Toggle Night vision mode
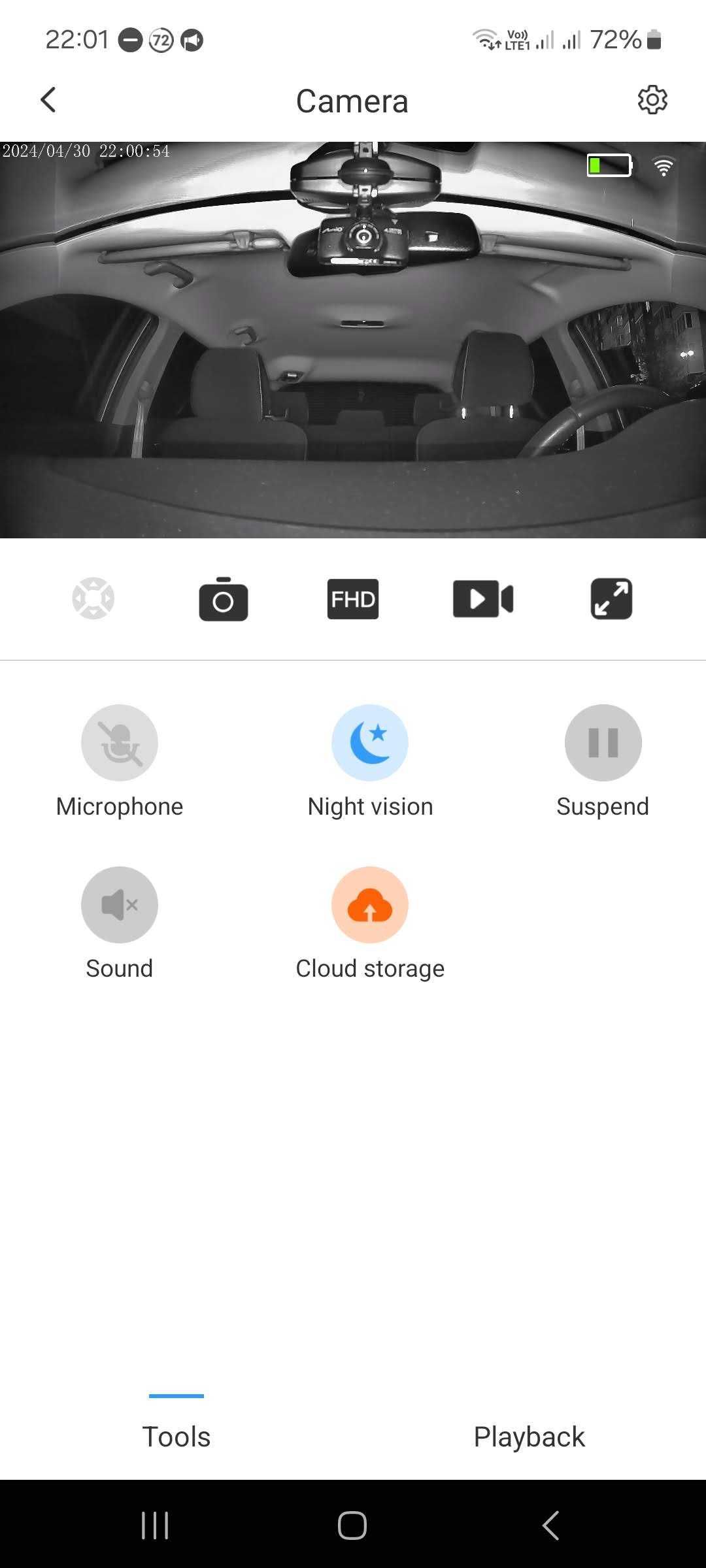Screen dimensions: 706x1568 click(370, 743)
